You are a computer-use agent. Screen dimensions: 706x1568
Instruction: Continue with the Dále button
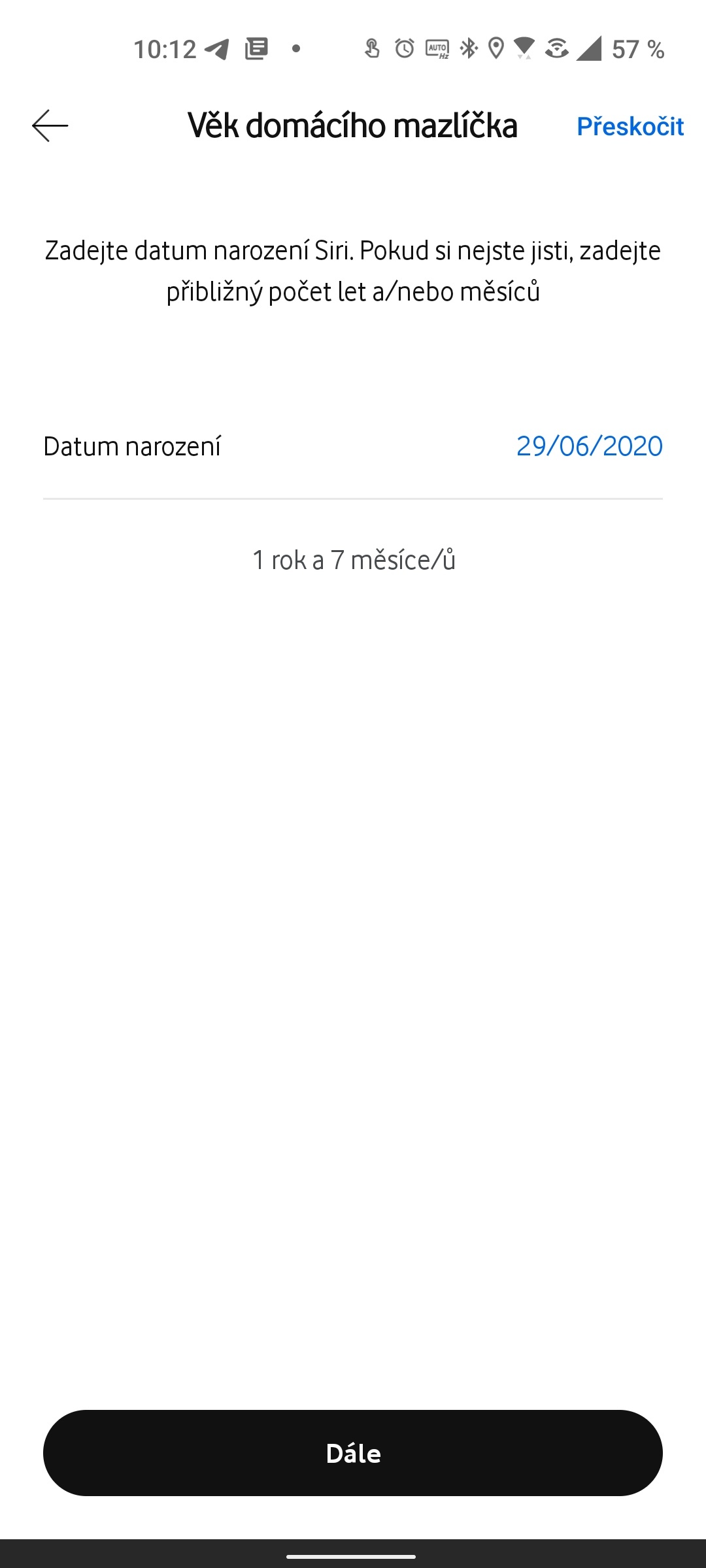pyautogui.click(x=353, y=1453)
